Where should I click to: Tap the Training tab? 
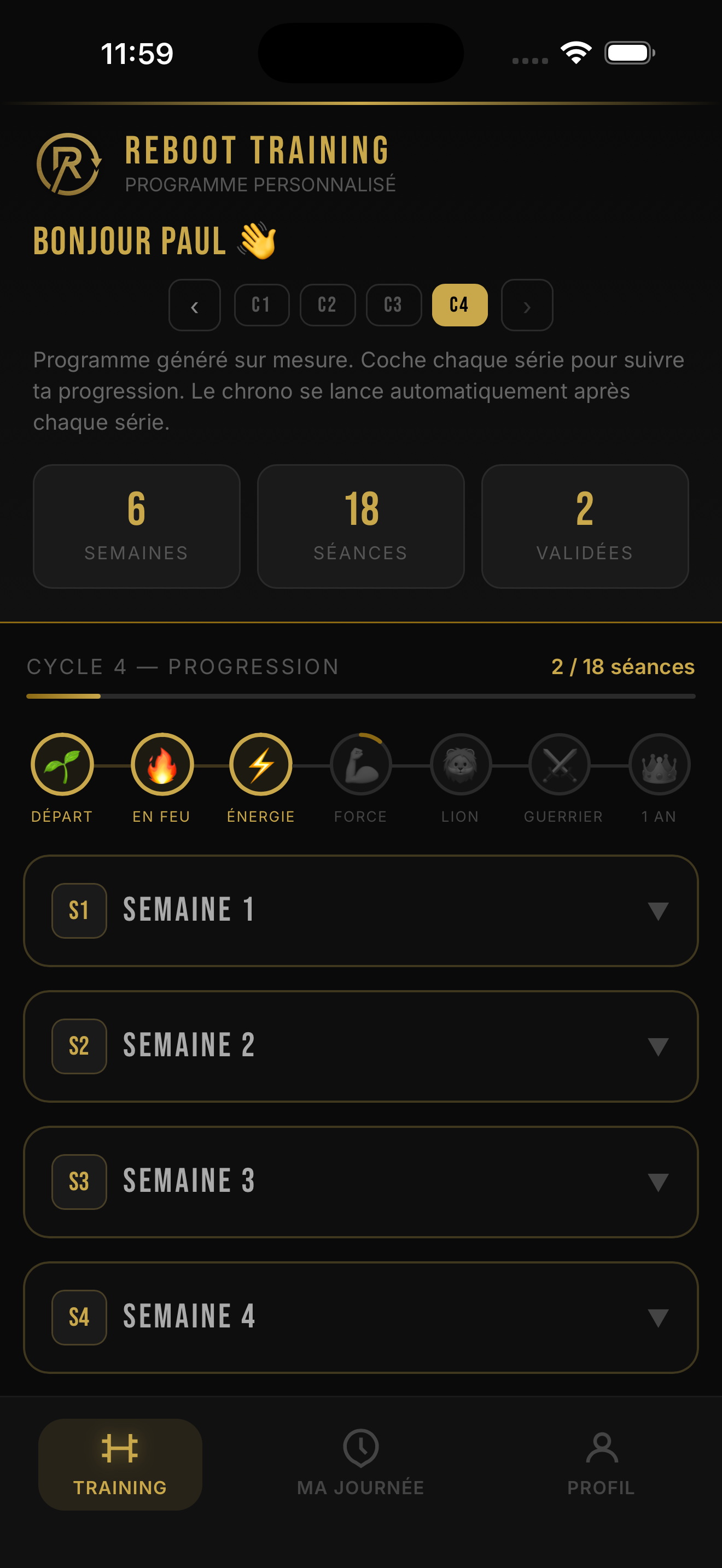120,1464
